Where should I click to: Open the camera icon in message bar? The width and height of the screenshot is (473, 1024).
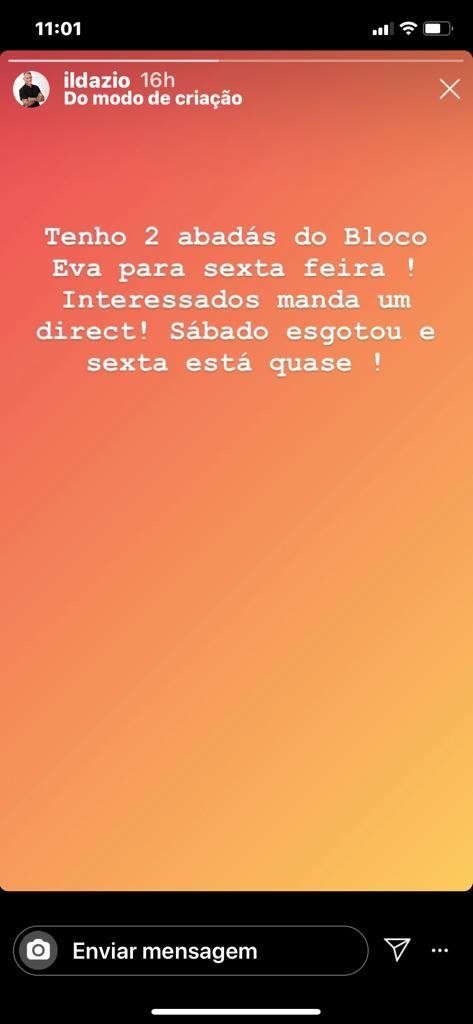38,950
